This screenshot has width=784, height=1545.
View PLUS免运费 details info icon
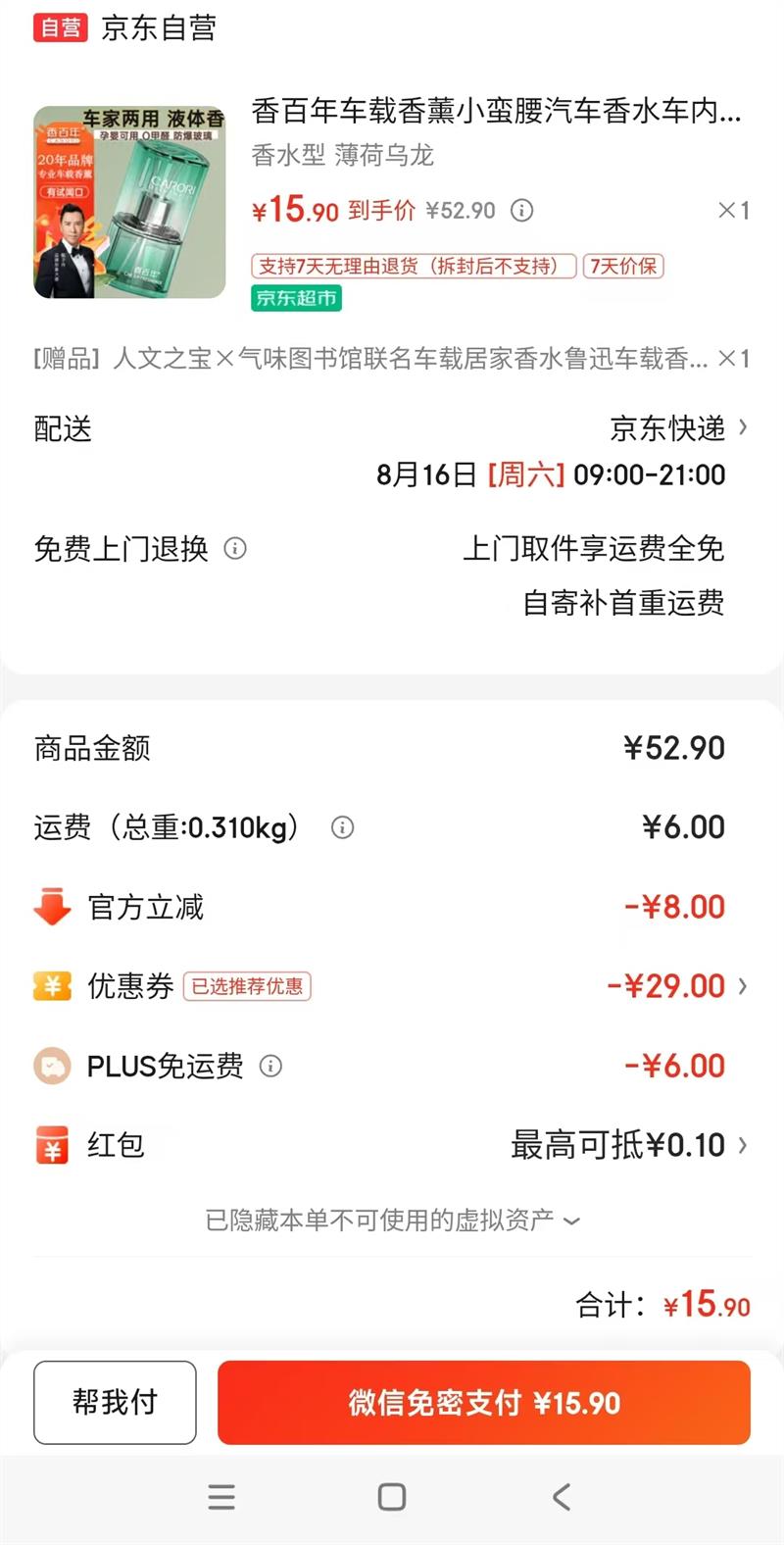click(x=270, y=1066)
